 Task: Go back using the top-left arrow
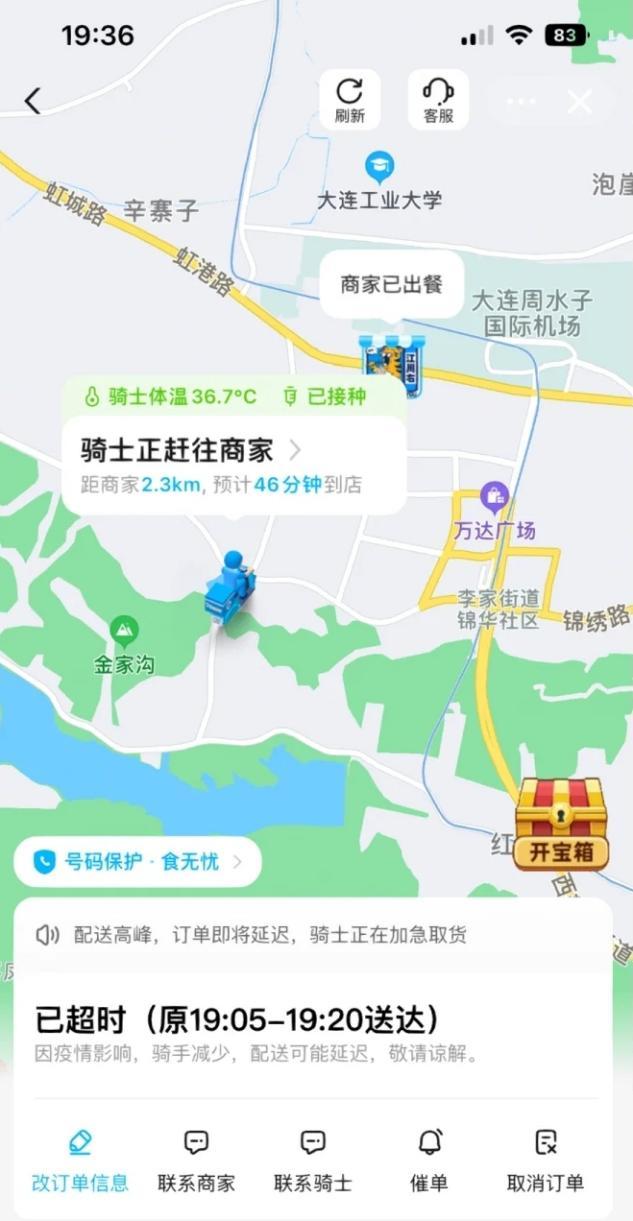[x=33, y=100]
